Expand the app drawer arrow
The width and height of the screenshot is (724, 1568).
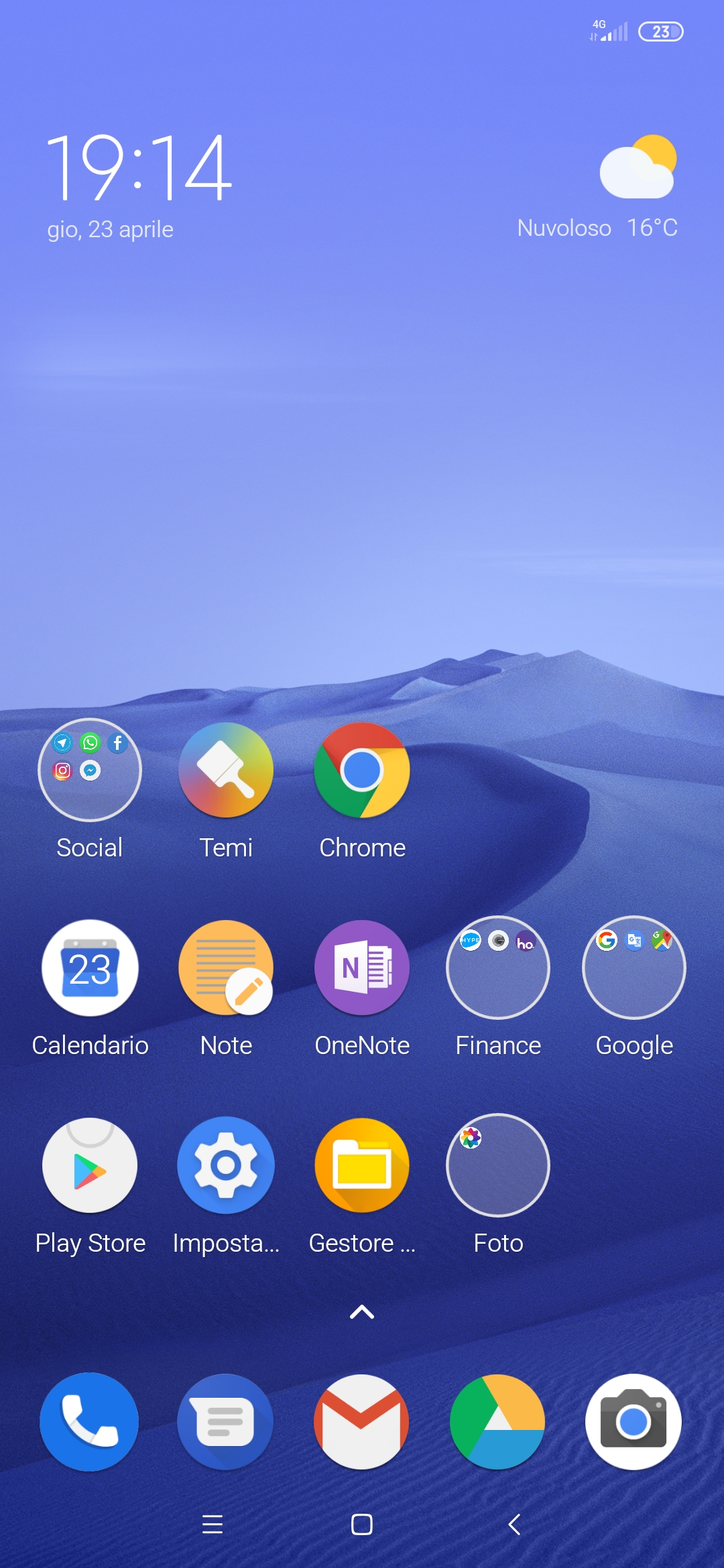pos(362,1312)
